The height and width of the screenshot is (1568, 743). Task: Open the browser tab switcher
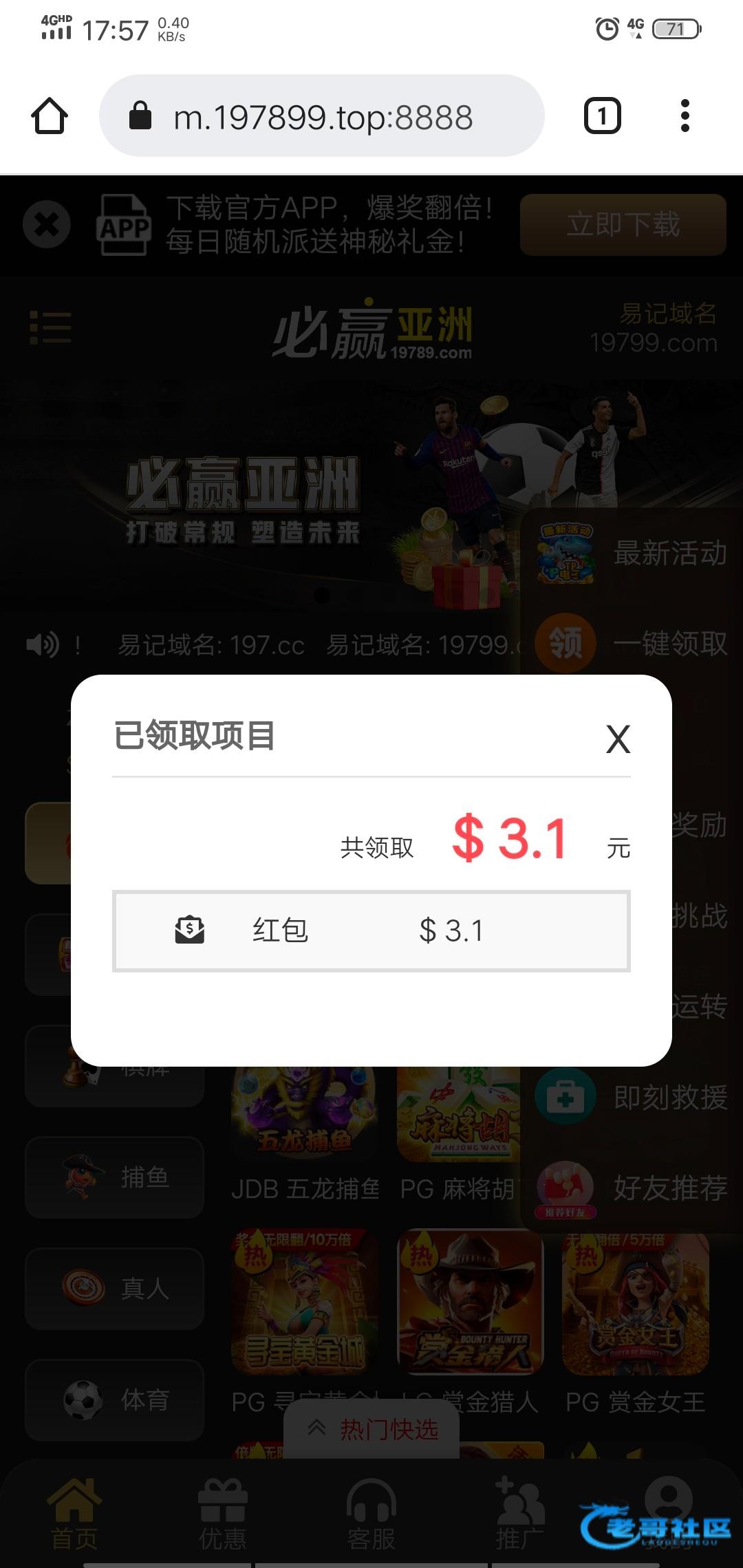point(602,116)
